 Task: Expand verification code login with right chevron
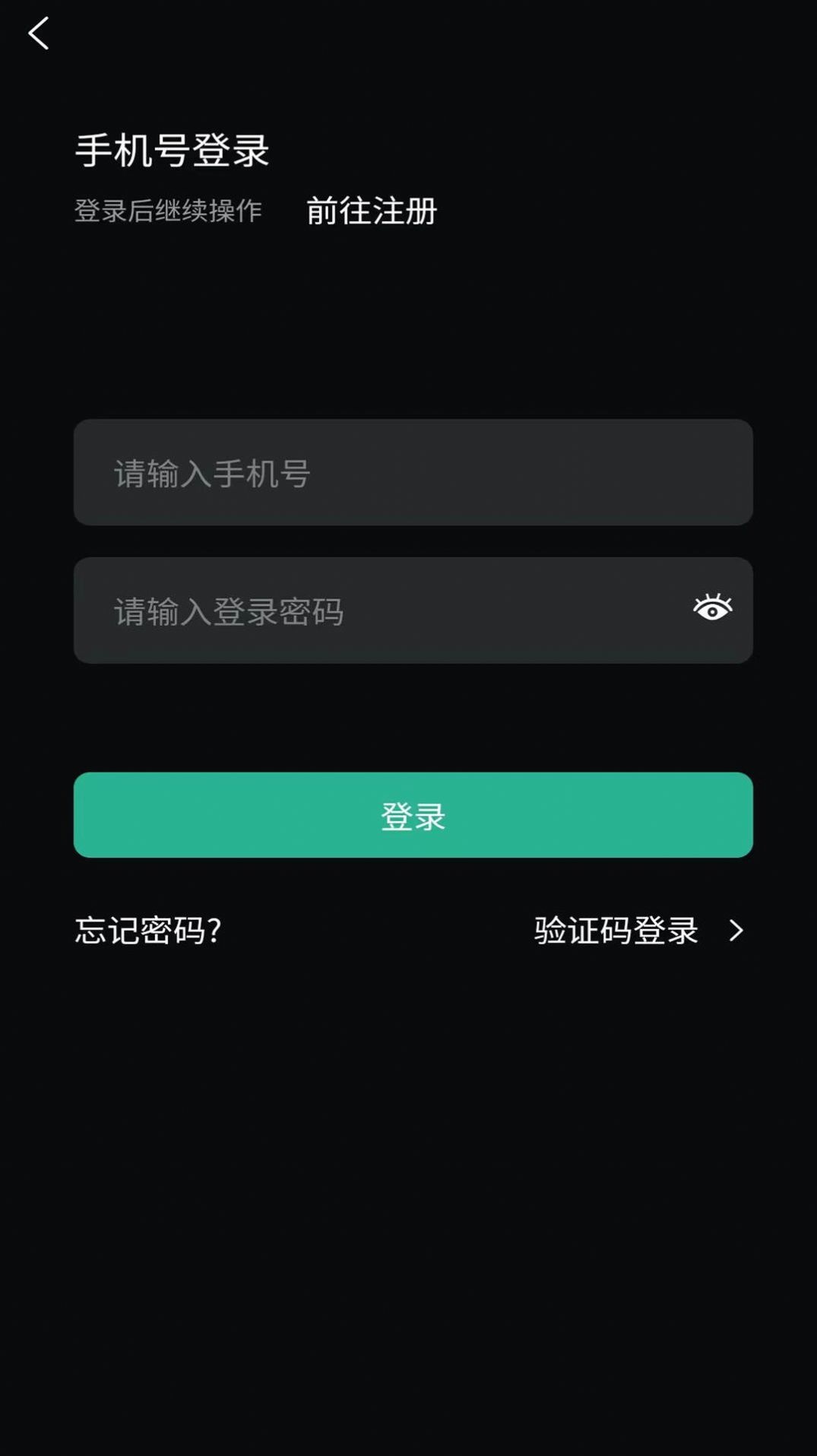pos(735,930)
